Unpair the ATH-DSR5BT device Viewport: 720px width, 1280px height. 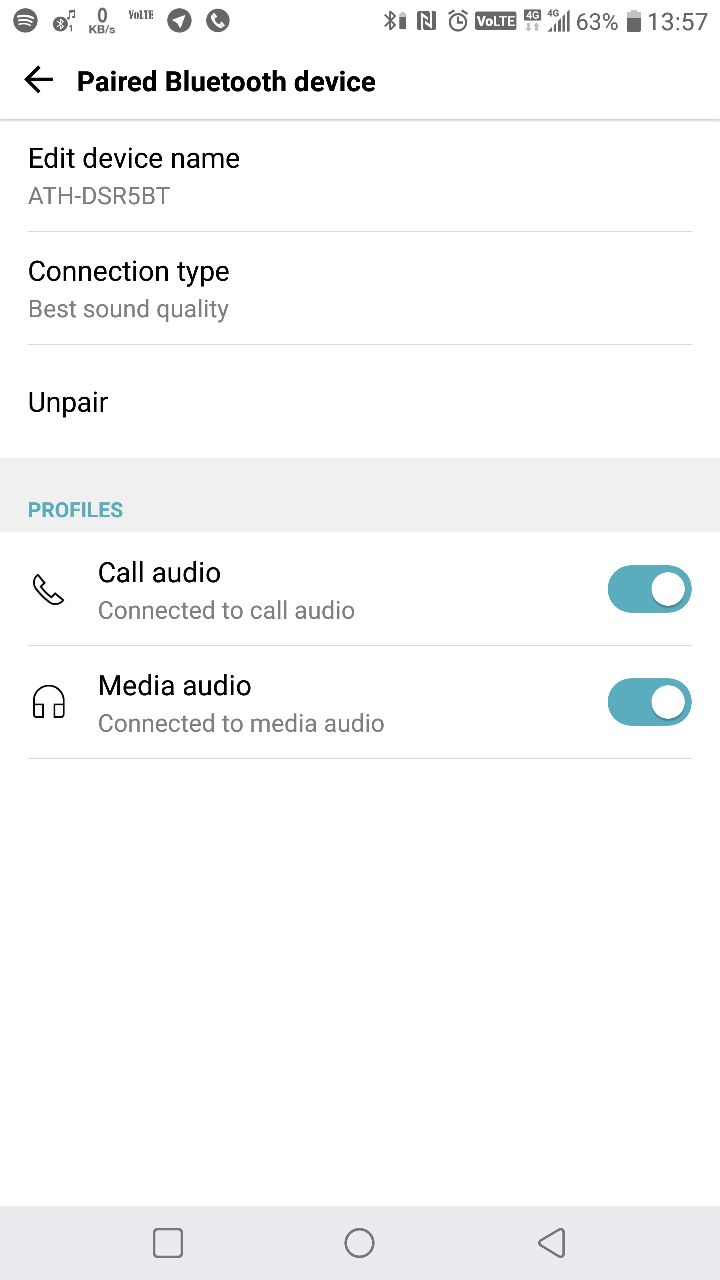[x=360, y=402]
